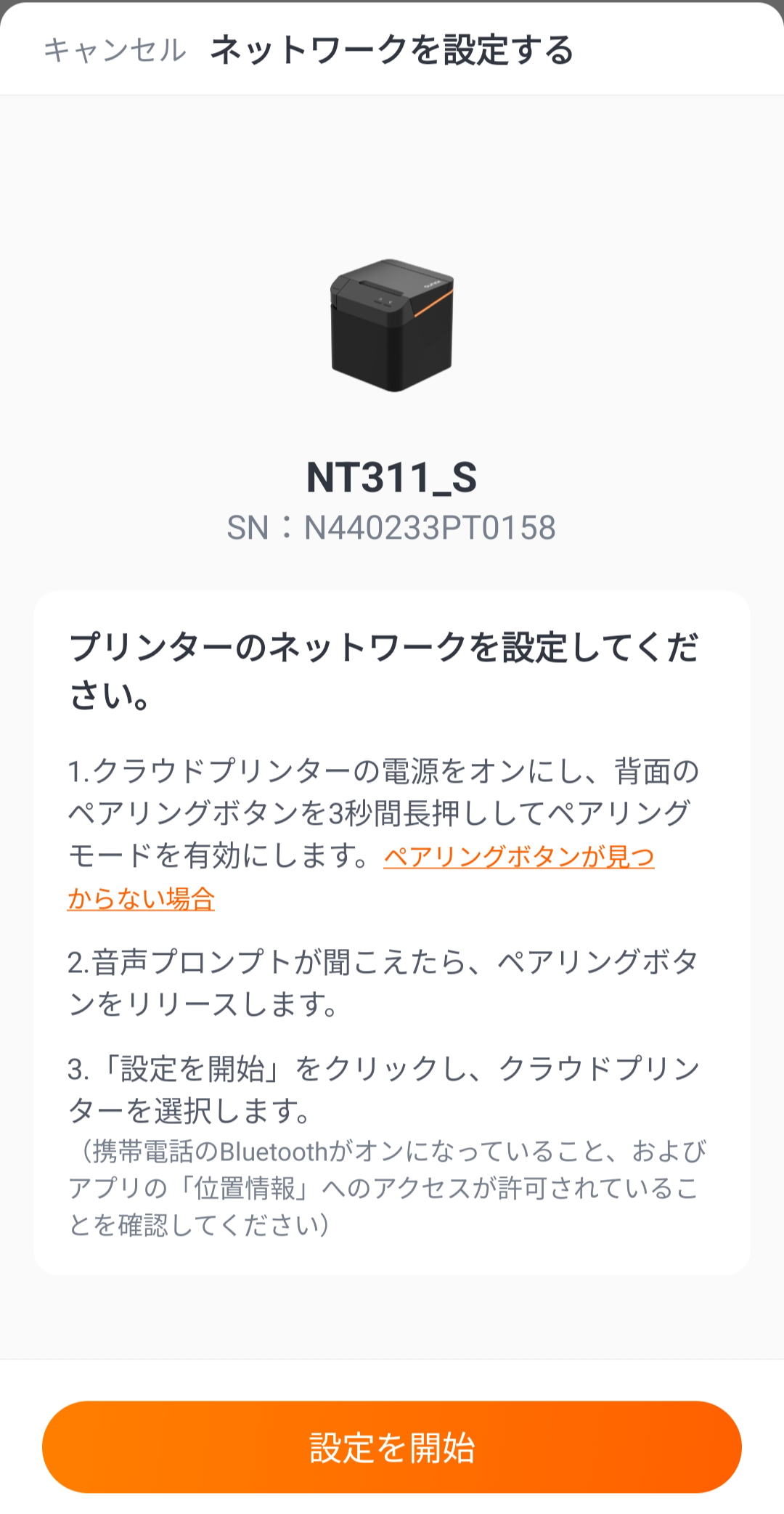
Task: Start setup with the 設定を開始 button
Action: (392, 1446)
